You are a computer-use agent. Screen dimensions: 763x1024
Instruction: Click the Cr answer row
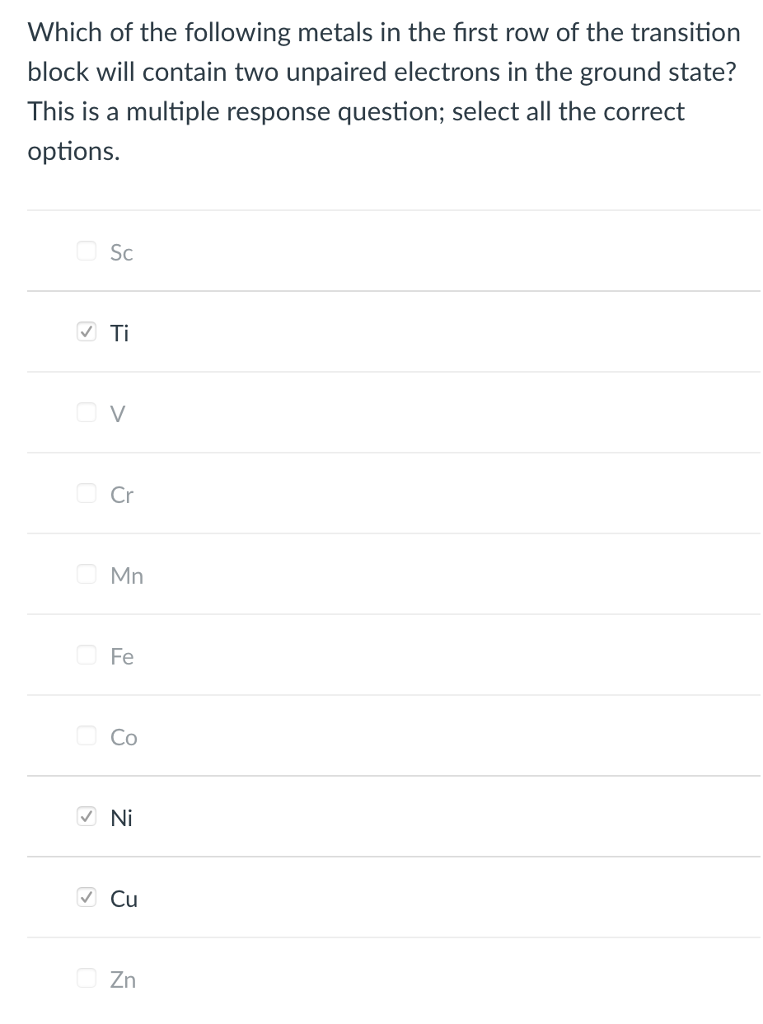point(121,494)
